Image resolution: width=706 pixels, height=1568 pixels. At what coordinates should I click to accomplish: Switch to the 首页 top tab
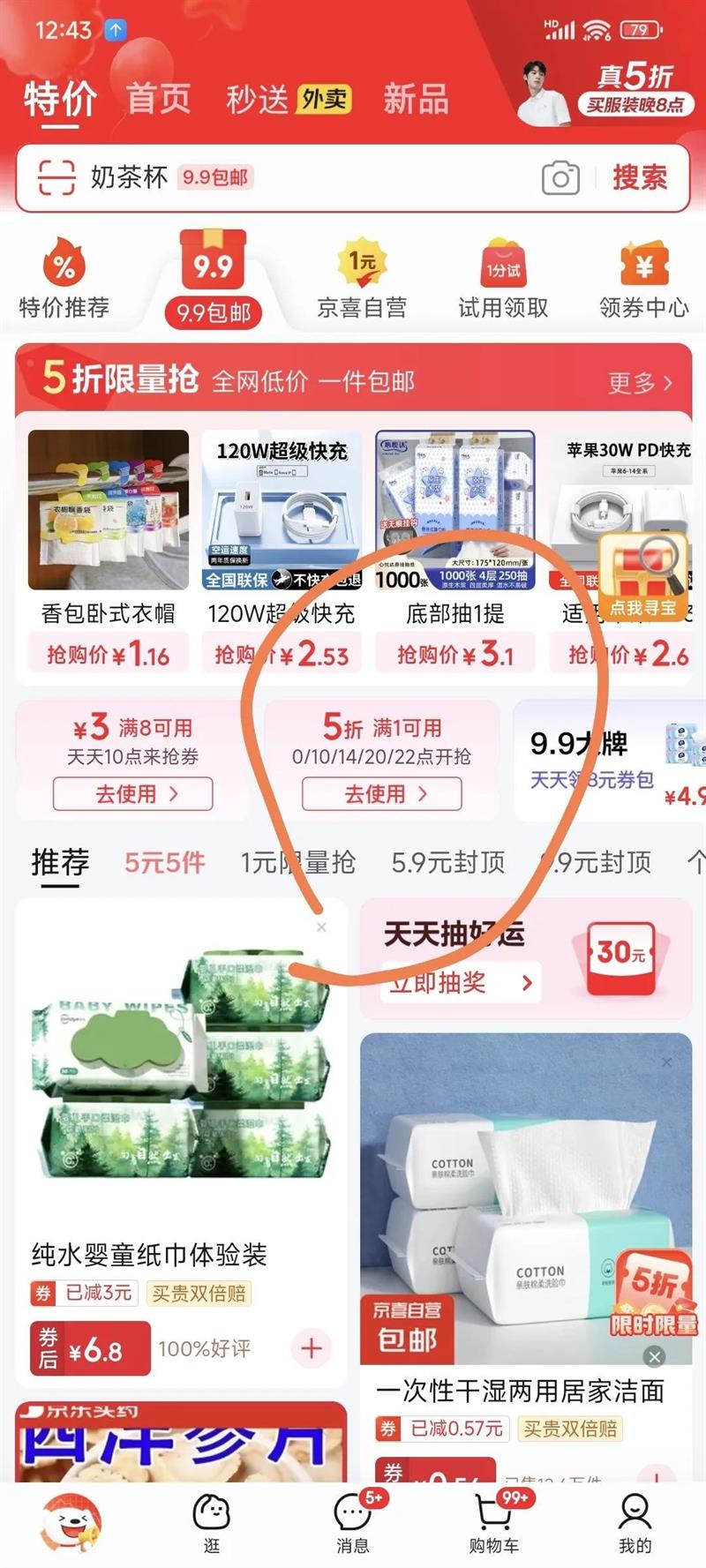pyautogui.click(x=159, y=98)
